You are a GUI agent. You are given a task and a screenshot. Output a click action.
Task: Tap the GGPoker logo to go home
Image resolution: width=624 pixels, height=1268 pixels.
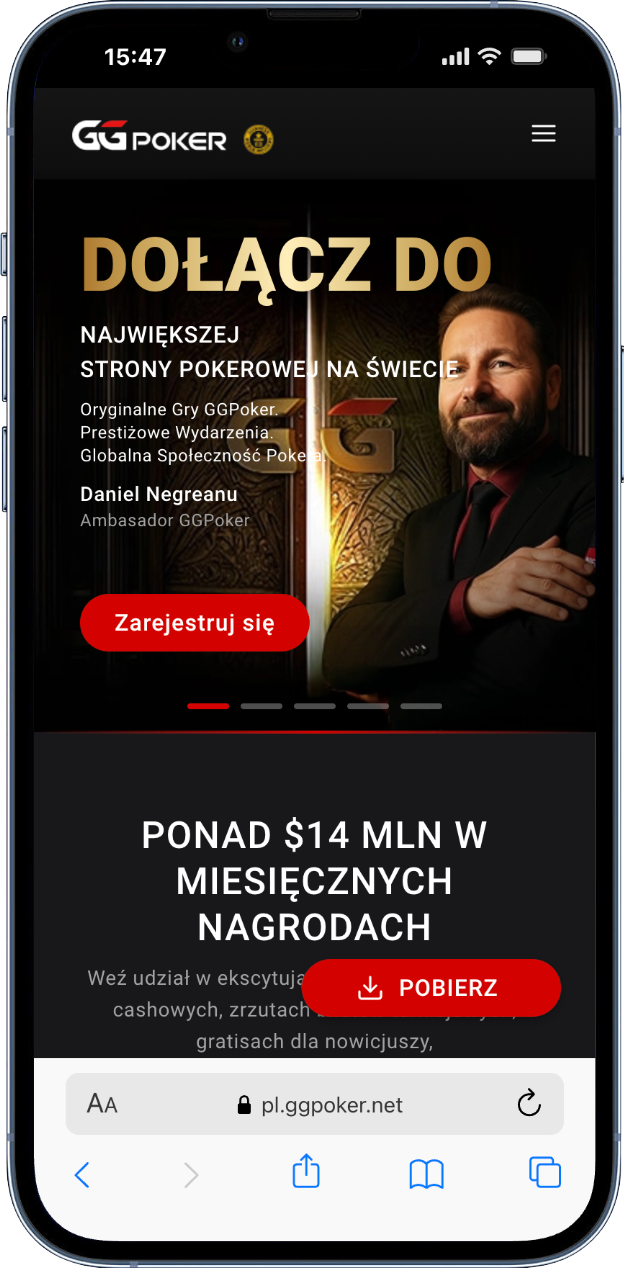pos(150,137)
